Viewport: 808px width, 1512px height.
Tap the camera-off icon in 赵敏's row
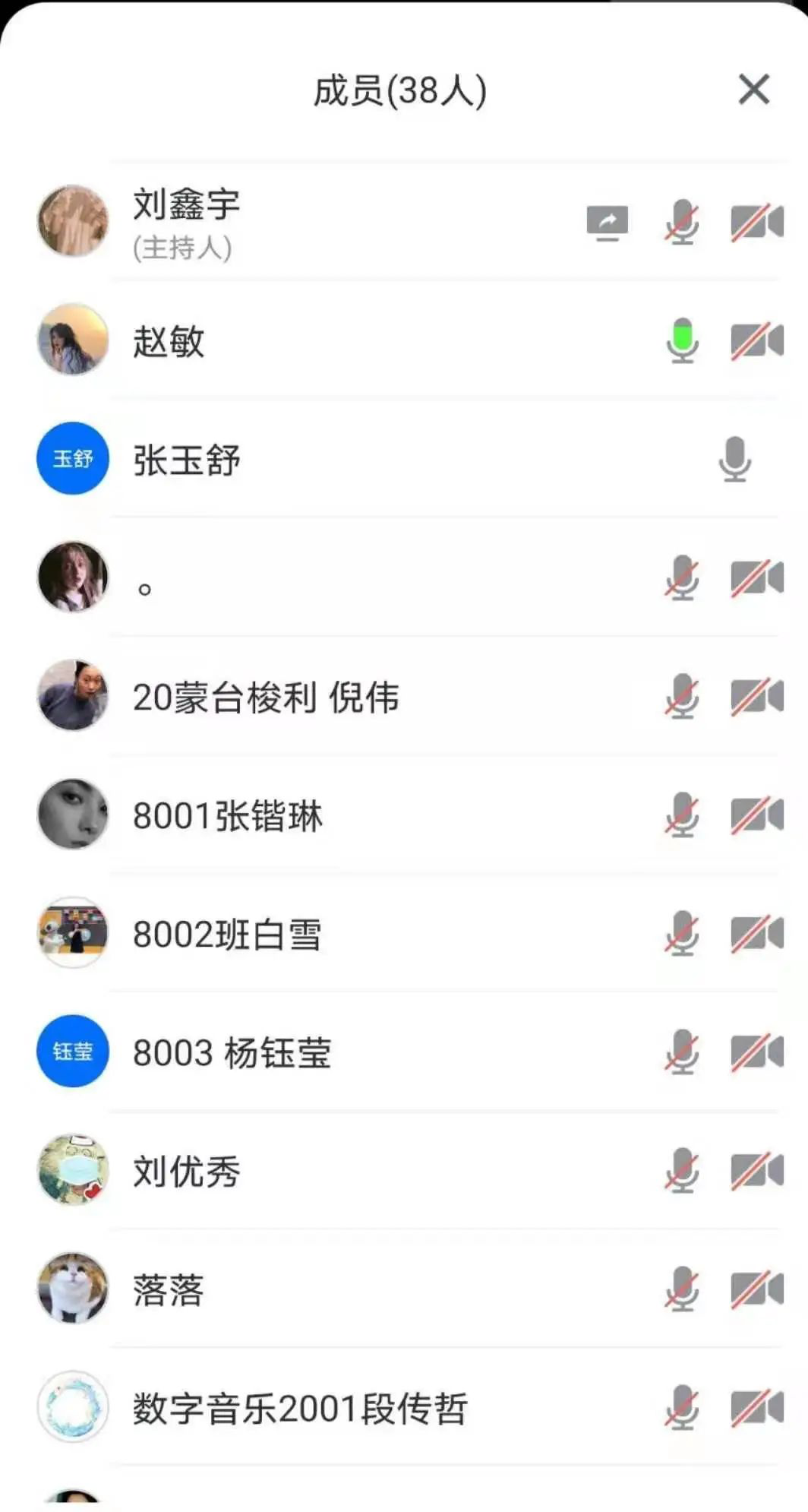tap(756, 341)
